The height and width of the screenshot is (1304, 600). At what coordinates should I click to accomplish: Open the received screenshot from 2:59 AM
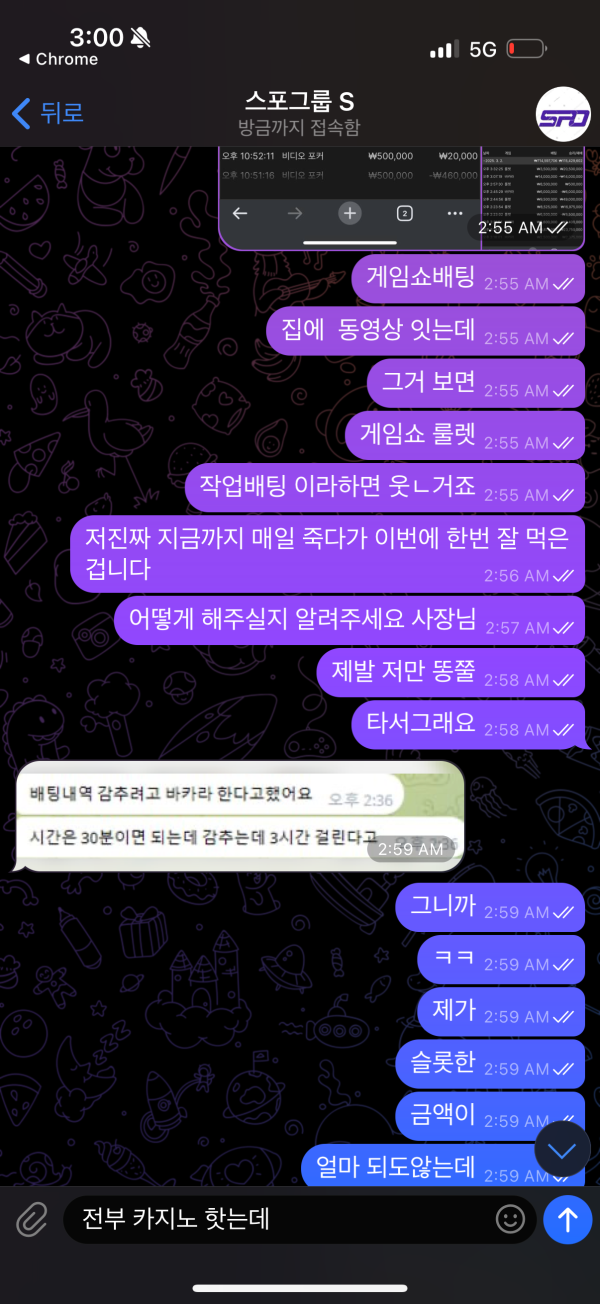point(240,815)
